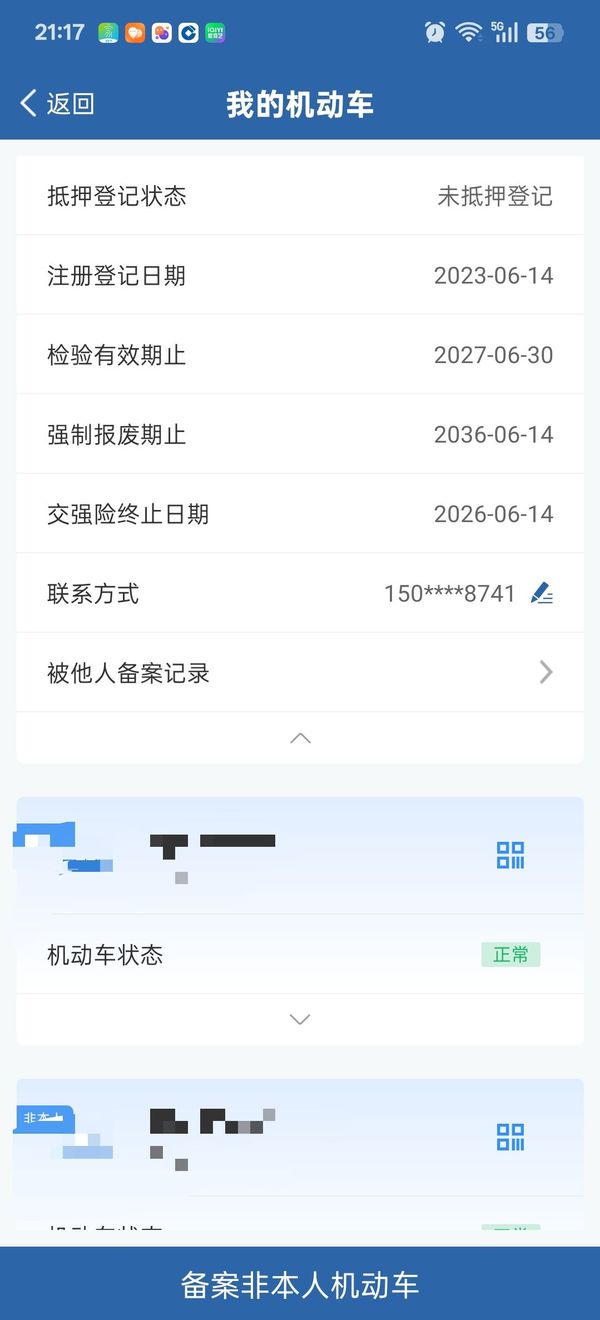This screenshot has width=600, height=1320.
Task: Expand details below 机动车状态 正常
Action: click(300, 1019)
